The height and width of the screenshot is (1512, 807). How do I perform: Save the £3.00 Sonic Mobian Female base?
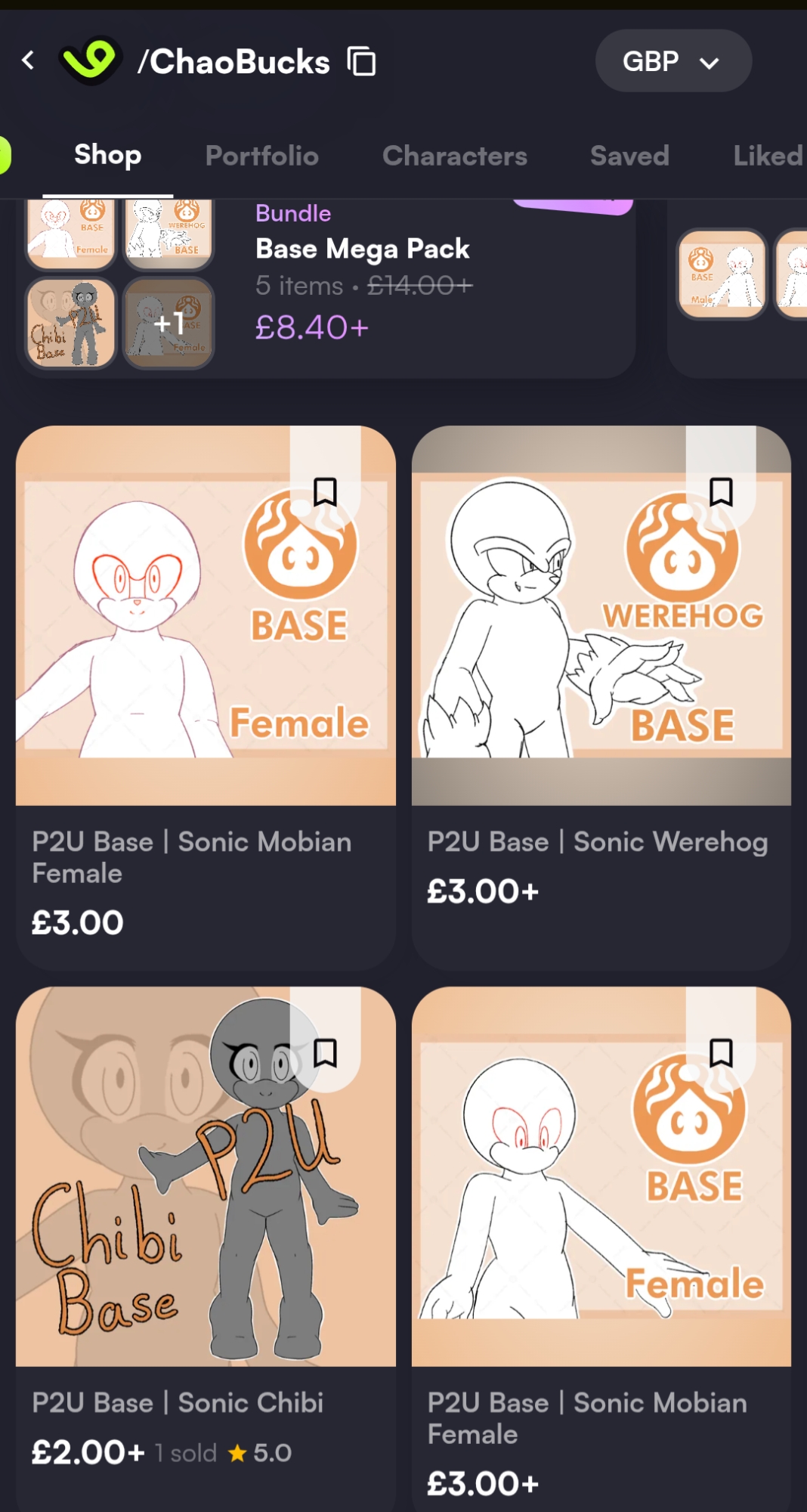pyautogui.click(x=325, y=491)
